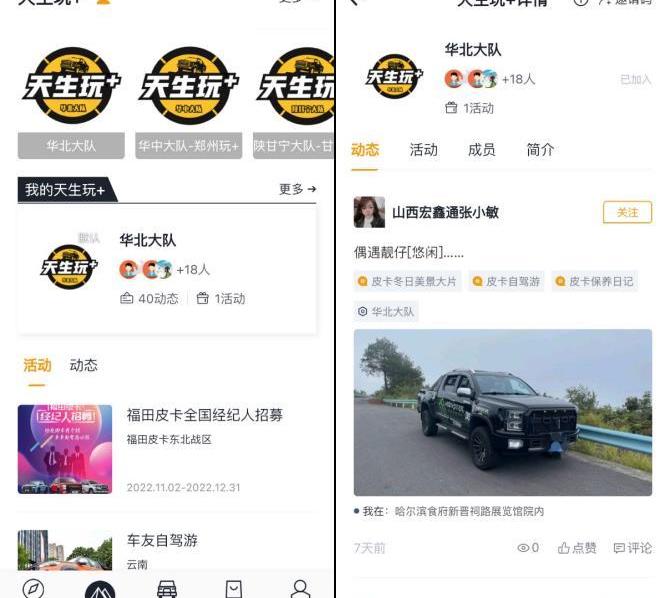Follow 山西宏鑫通张小敏 with 关注 button

(x=627, y=212)
